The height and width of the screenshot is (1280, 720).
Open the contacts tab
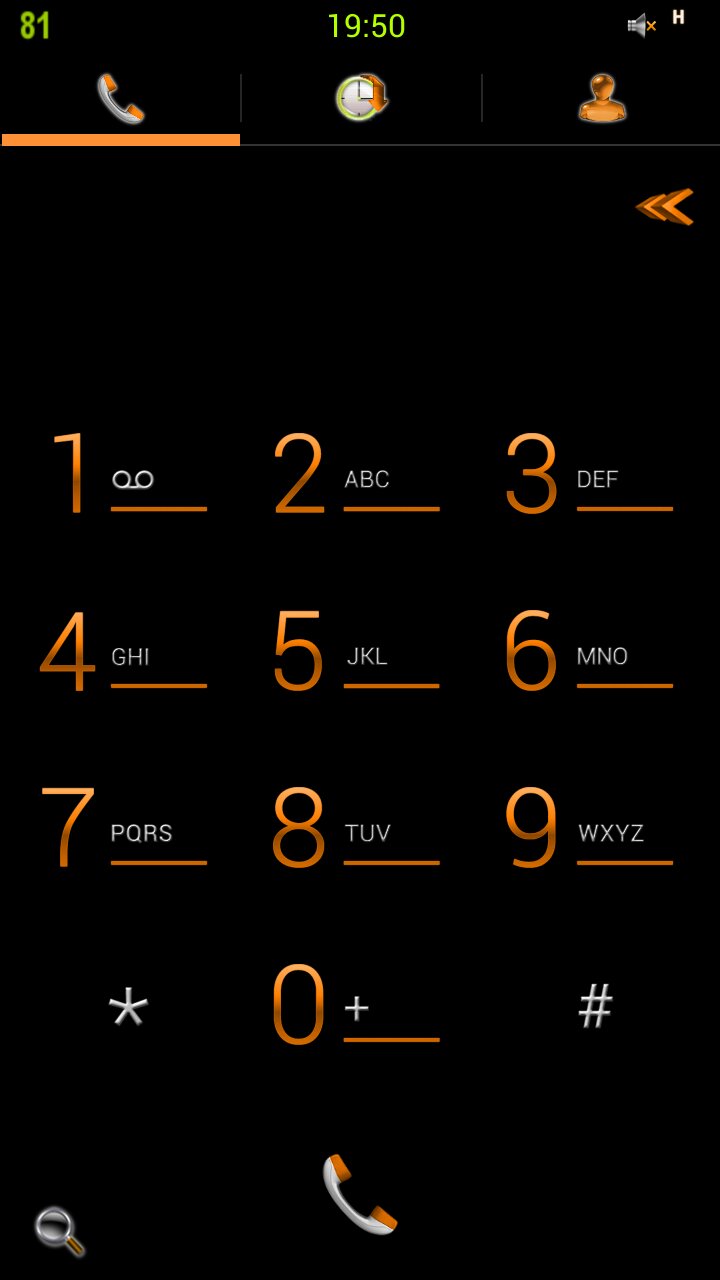601,97
